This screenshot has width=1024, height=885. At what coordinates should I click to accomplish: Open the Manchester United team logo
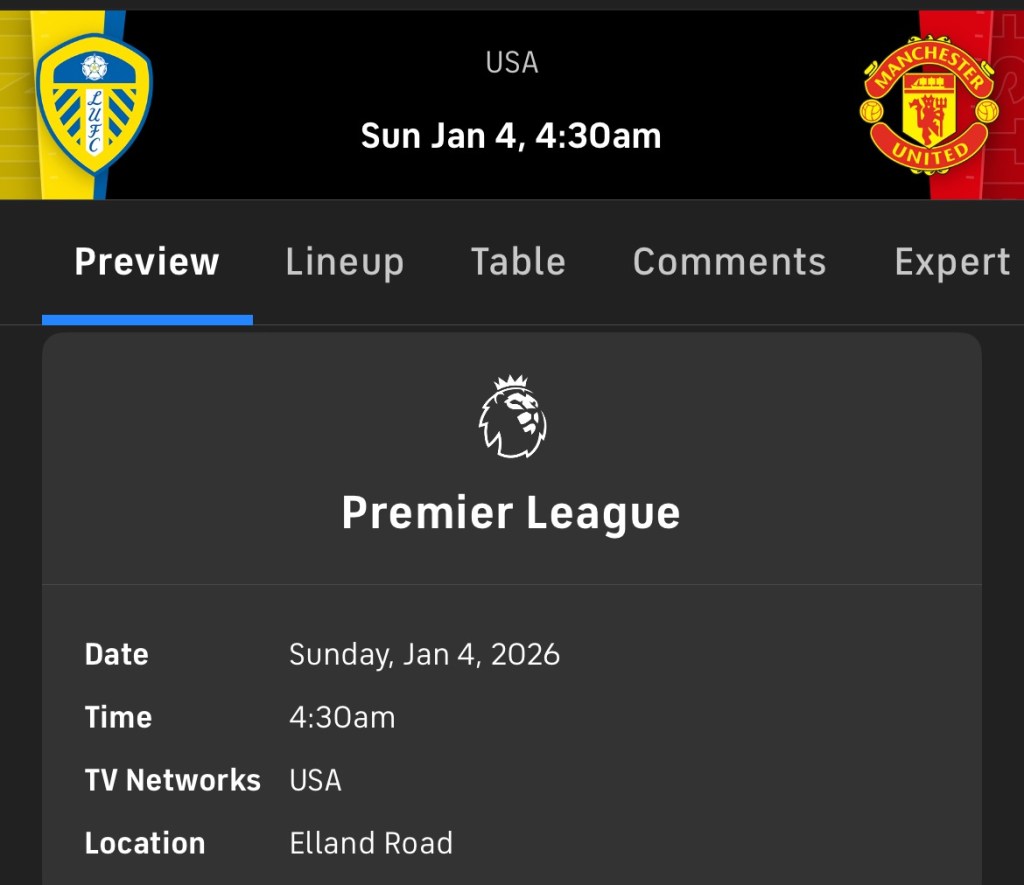pyautogui.click(x=929, y=104)
